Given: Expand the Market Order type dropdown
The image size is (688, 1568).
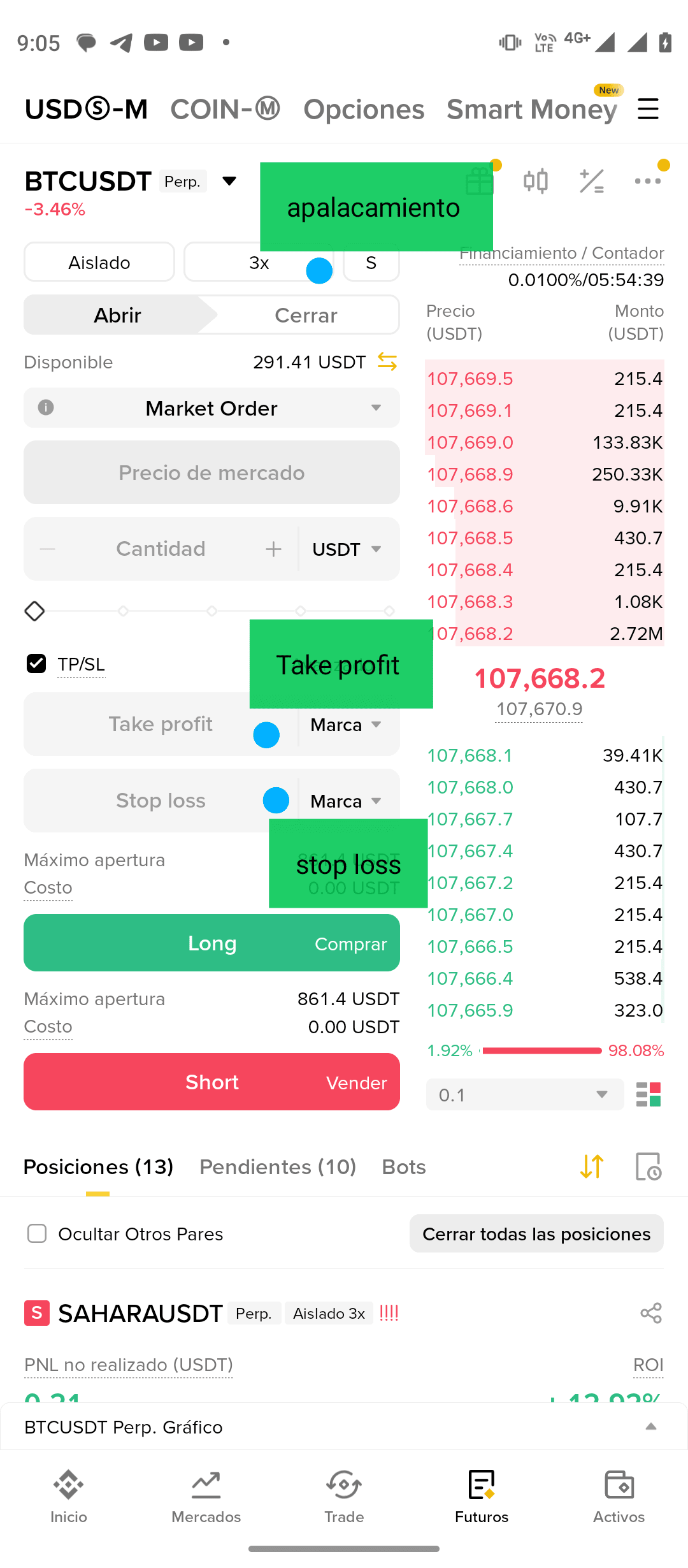Looking at the screenshot, I should click(x=211, y=408).
